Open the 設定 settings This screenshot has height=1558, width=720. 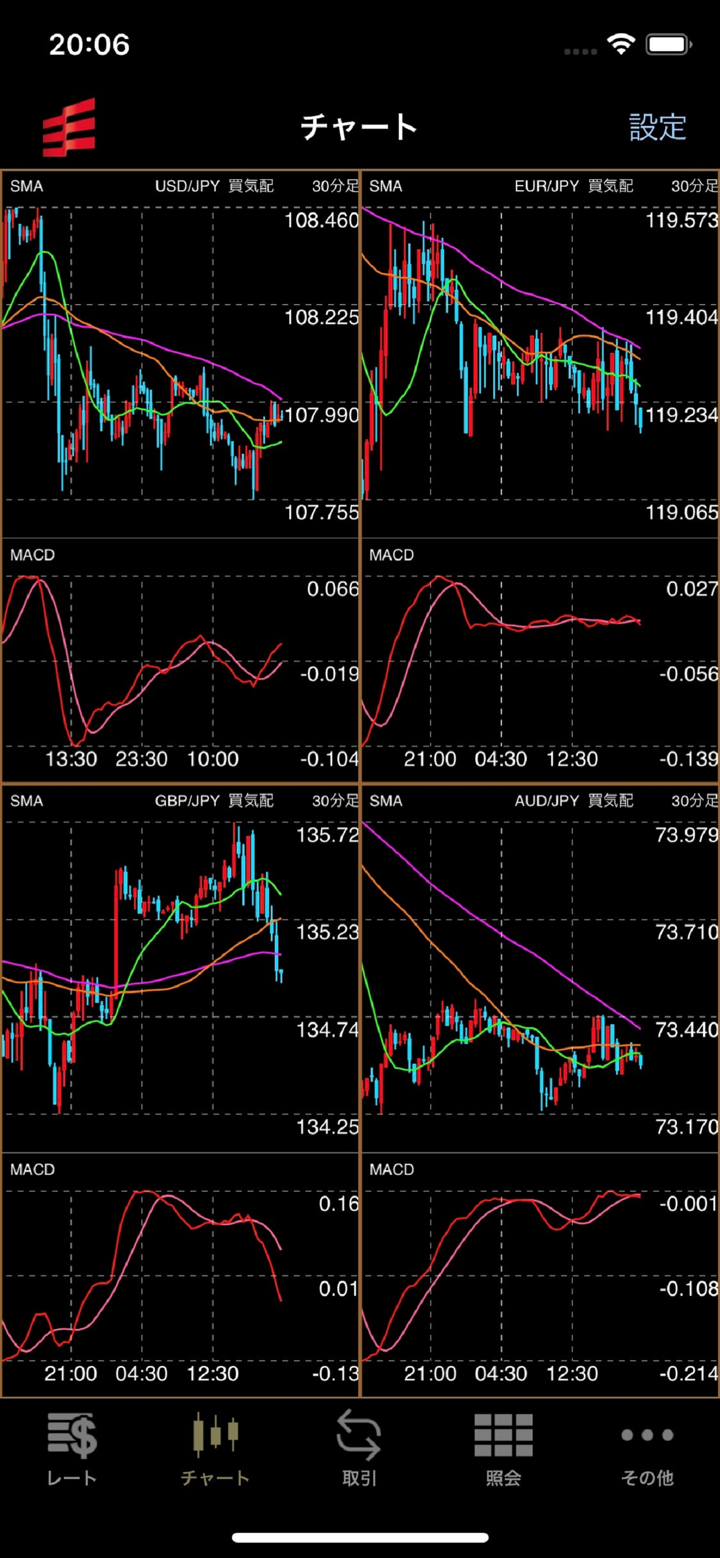click(x=657, y=127)
